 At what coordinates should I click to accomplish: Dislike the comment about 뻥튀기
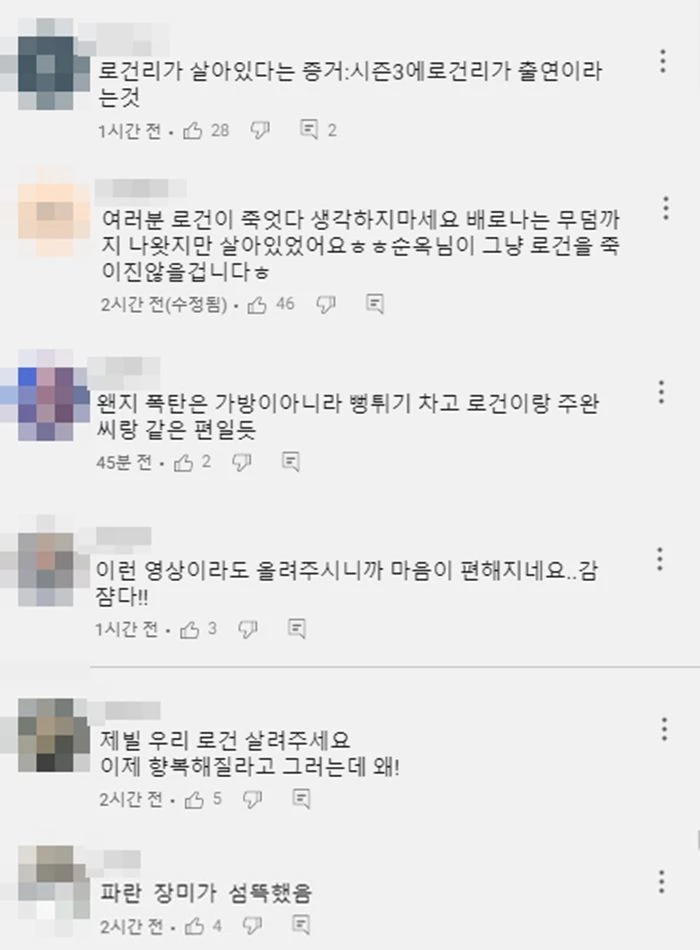pyautogui.click(x=241, y=462)
